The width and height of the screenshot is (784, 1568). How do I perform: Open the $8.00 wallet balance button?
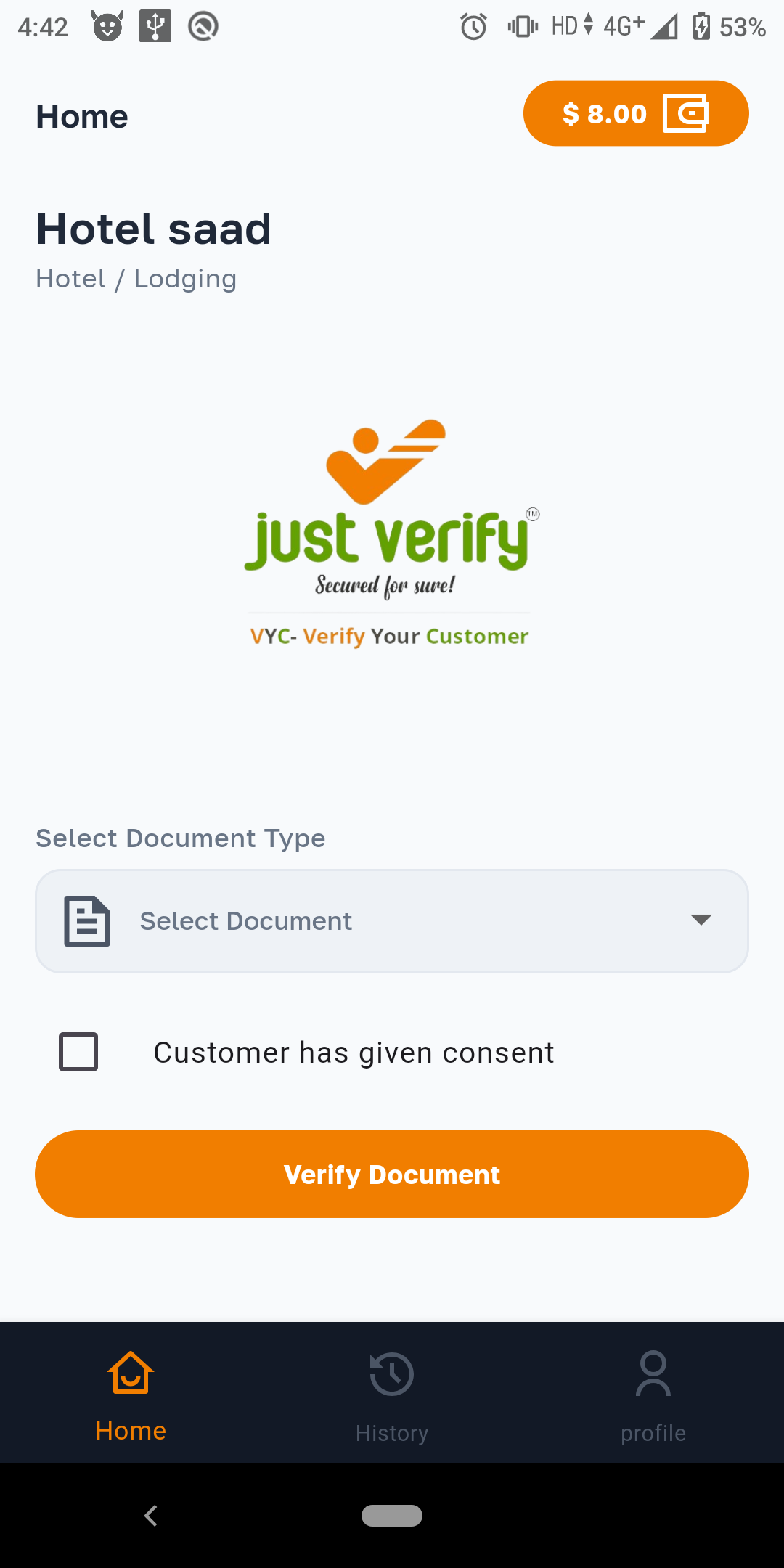pos(635,113)
